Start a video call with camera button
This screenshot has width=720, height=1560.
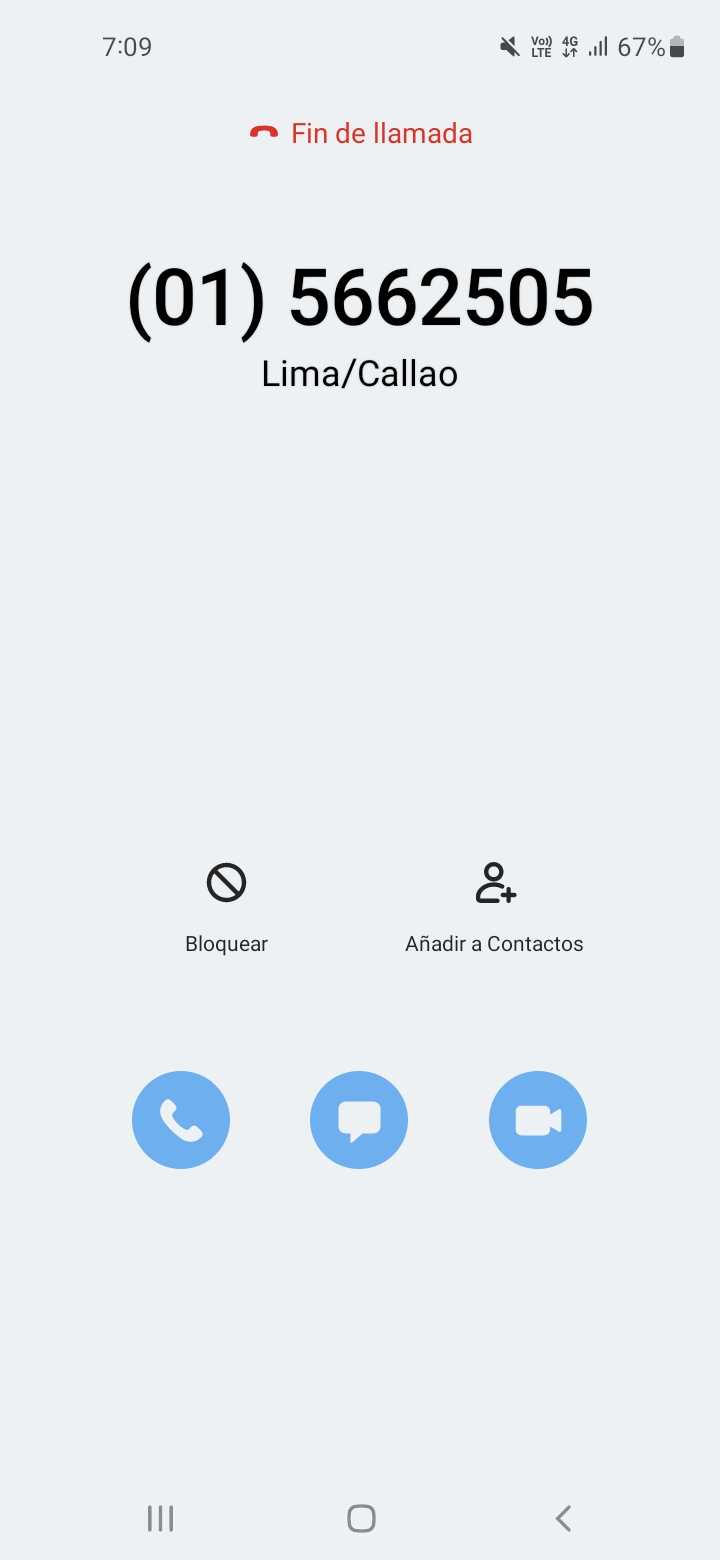(x=538, y=1120)
